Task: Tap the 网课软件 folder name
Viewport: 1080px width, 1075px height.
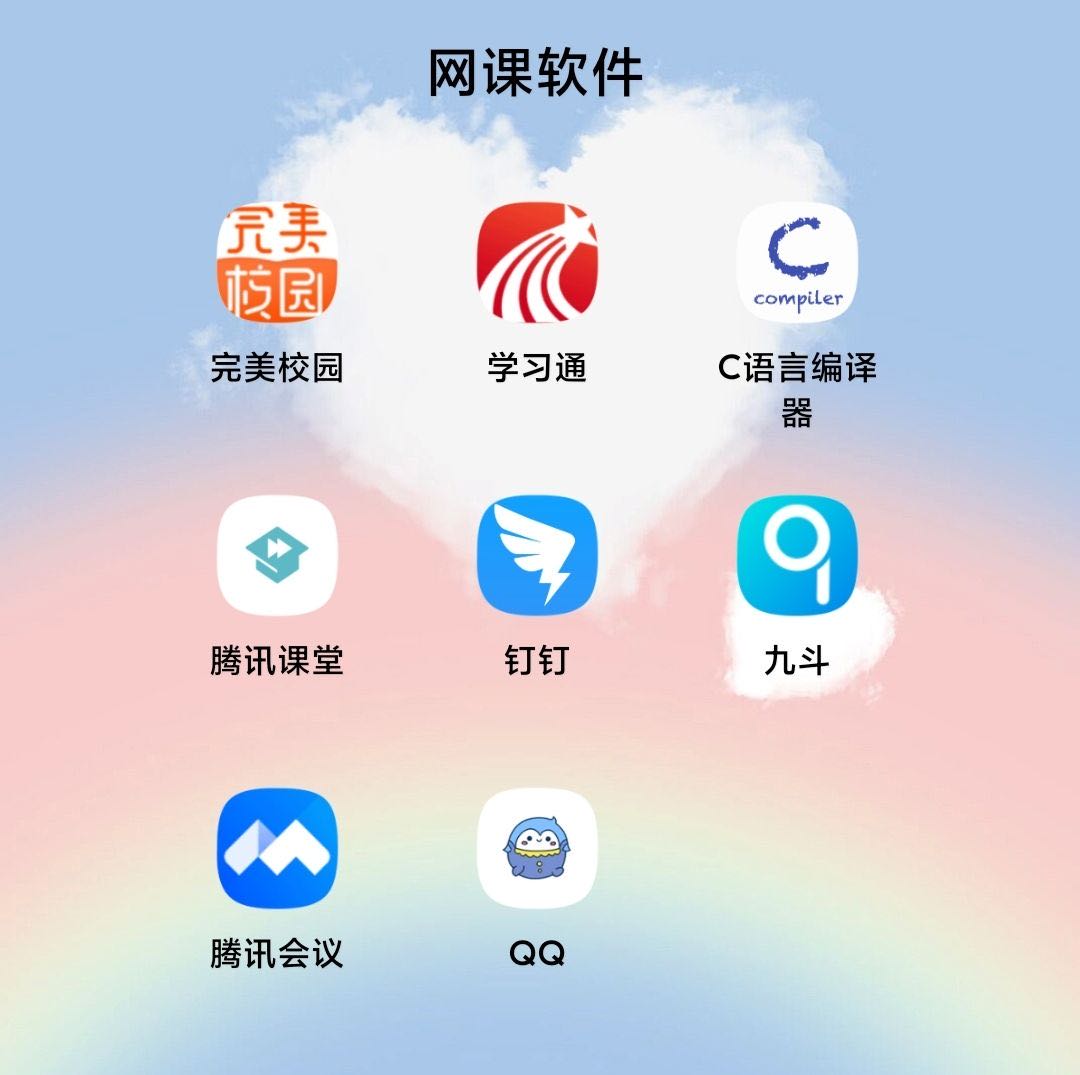Action: [x=536, y=72]
